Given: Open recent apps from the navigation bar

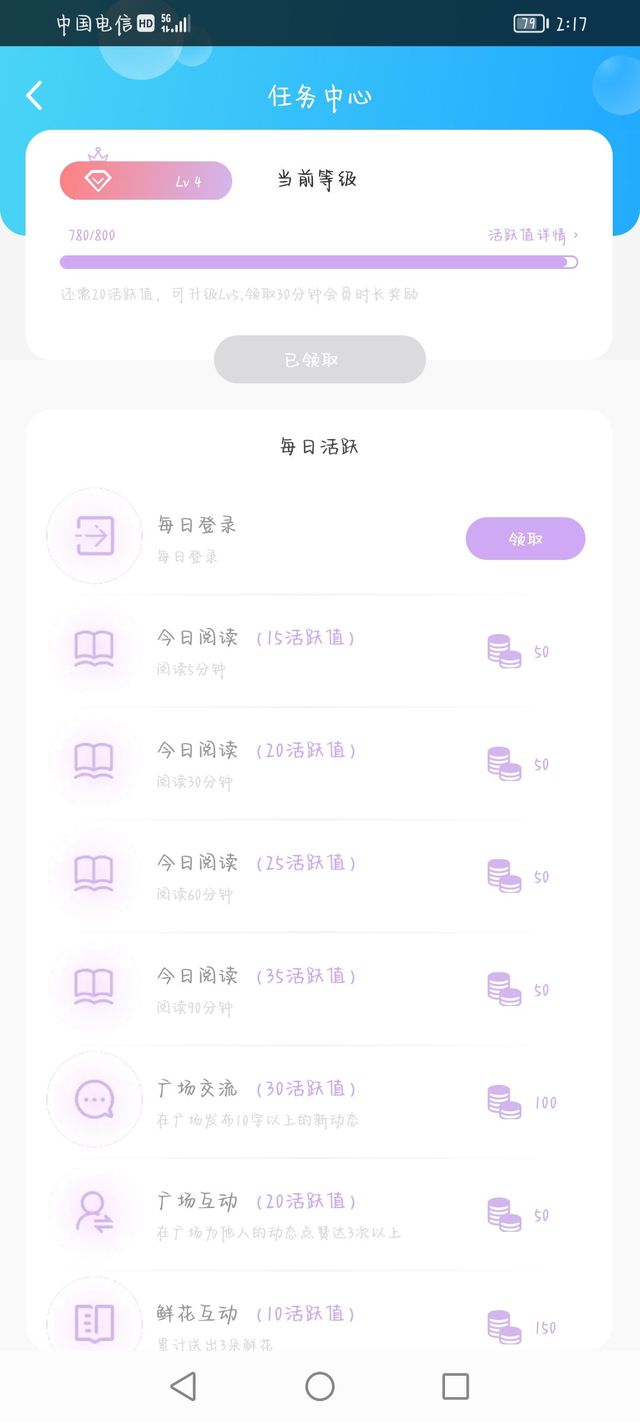Looking at the screenshot, I should tap(456, 1386).
